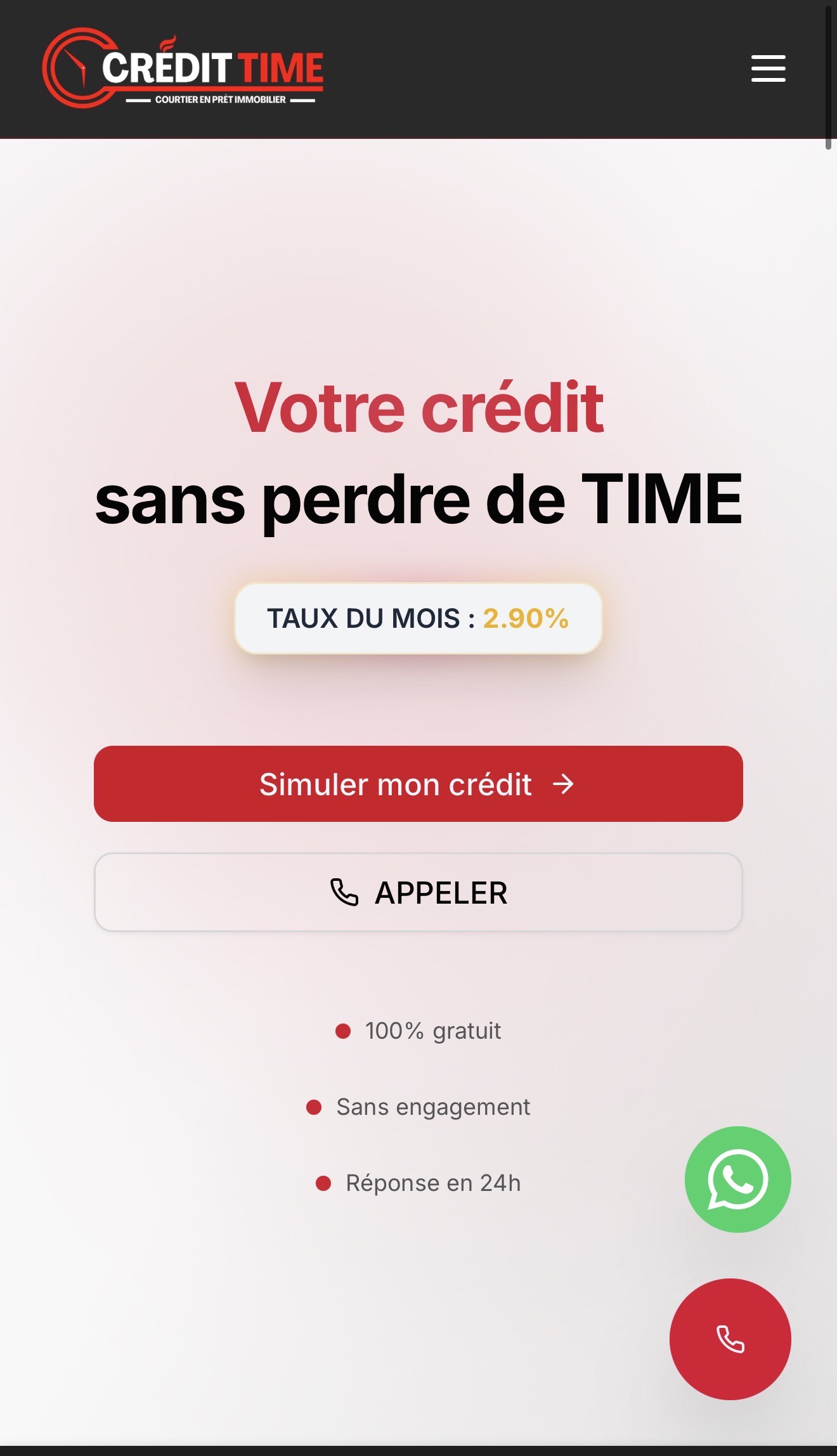Select the 2.90% rate value
This screenshot has width=837, height=1456.
click(525, 618)
